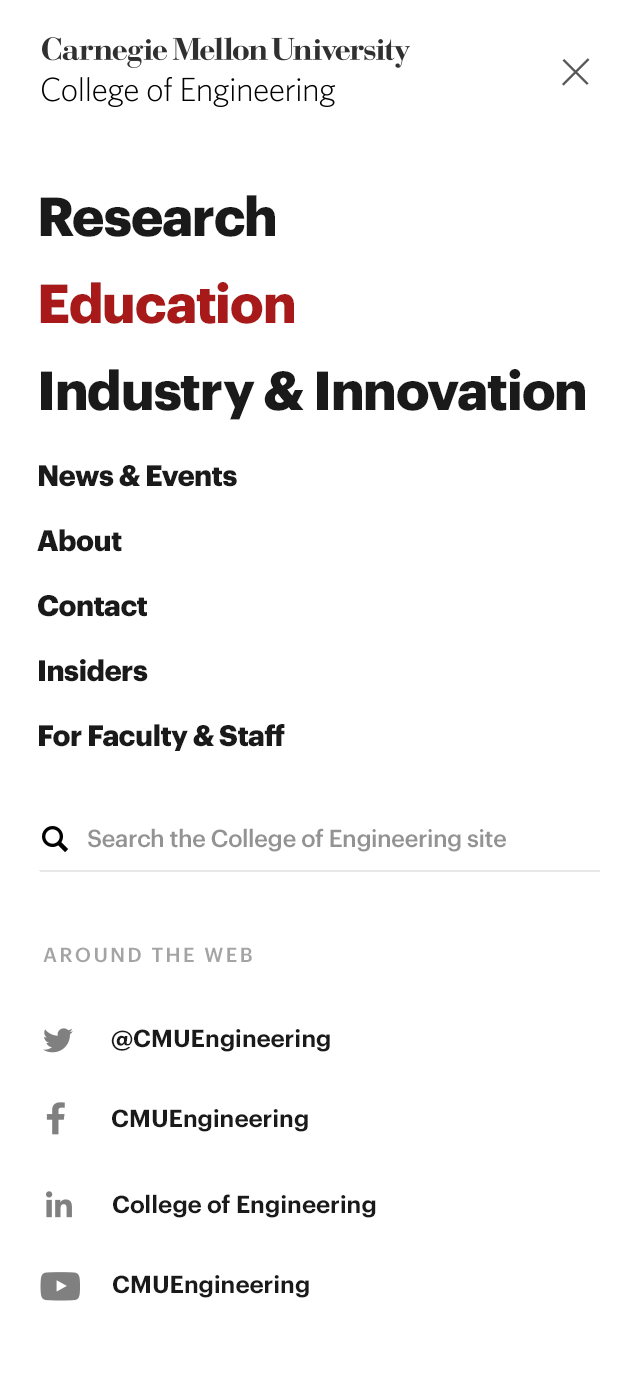Open College of Engineering on LinkedIn
This screenshot has height=1378, width=640.
coord(244,1205)
